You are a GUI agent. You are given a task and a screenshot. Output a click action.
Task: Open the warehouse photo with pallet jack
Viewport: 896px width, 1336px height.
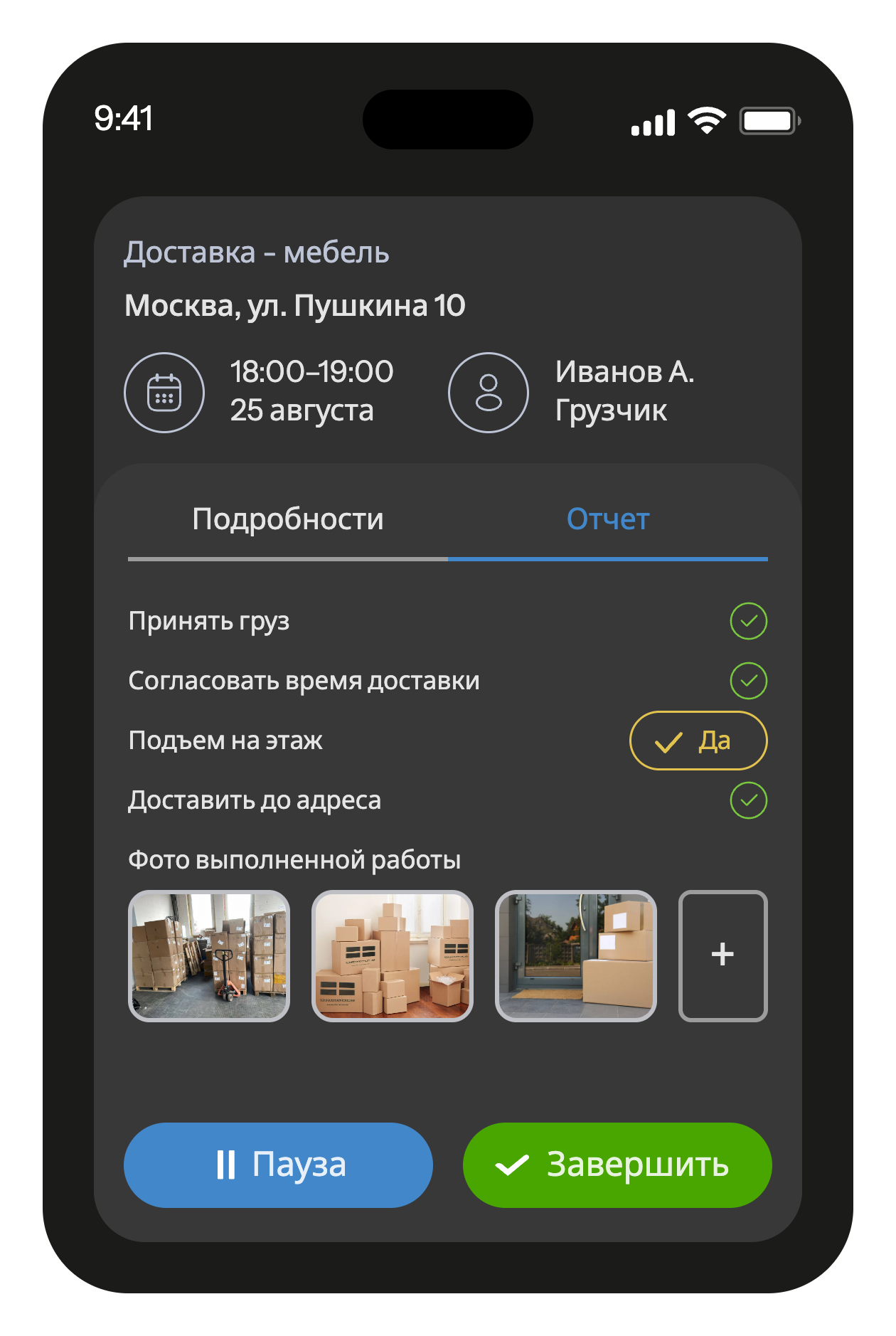(209, 955)
